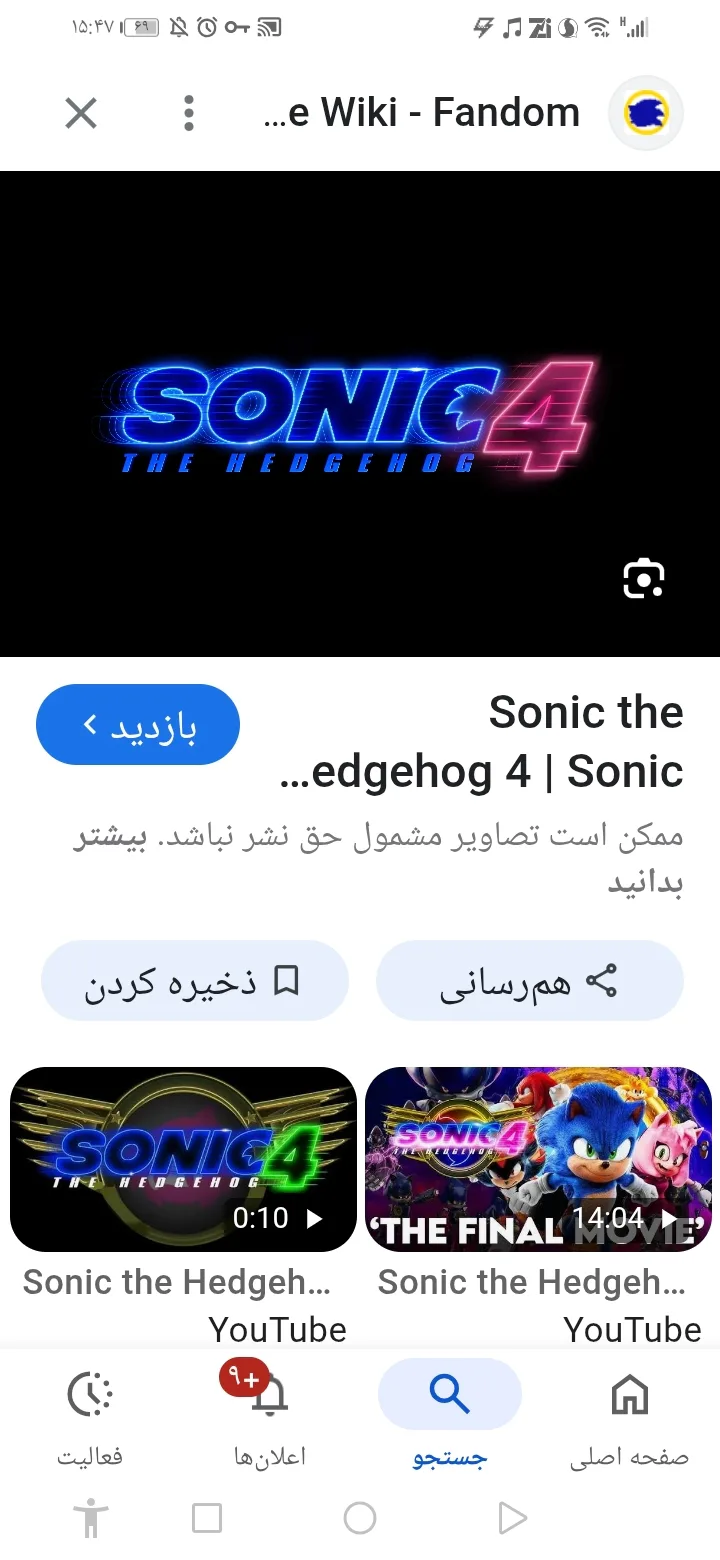Screen dimensions: 720x1560
Task: Open the three-dot overflow menu
Action: (x=189, y=113)
